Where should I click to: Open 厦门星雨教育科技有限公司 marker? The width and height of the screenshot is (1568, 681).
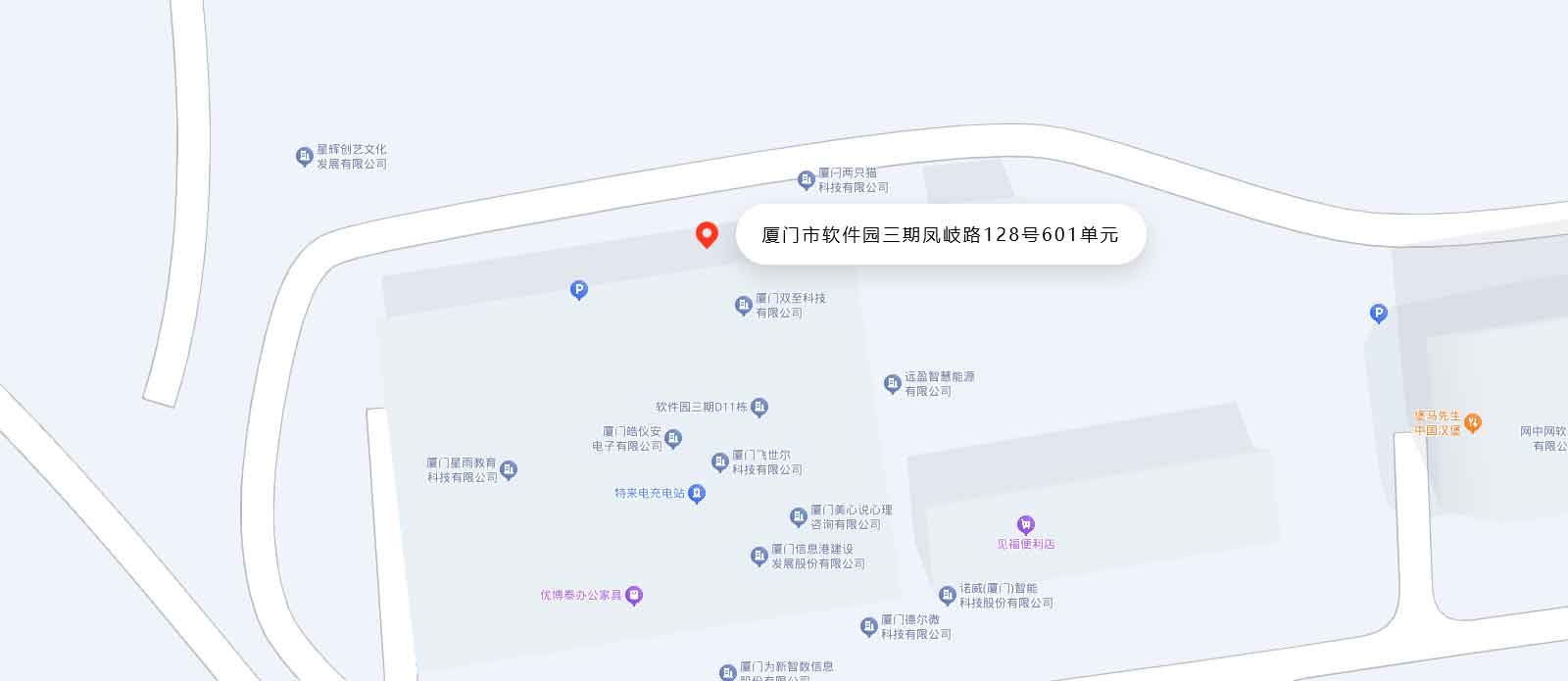[x=508, y=469]
